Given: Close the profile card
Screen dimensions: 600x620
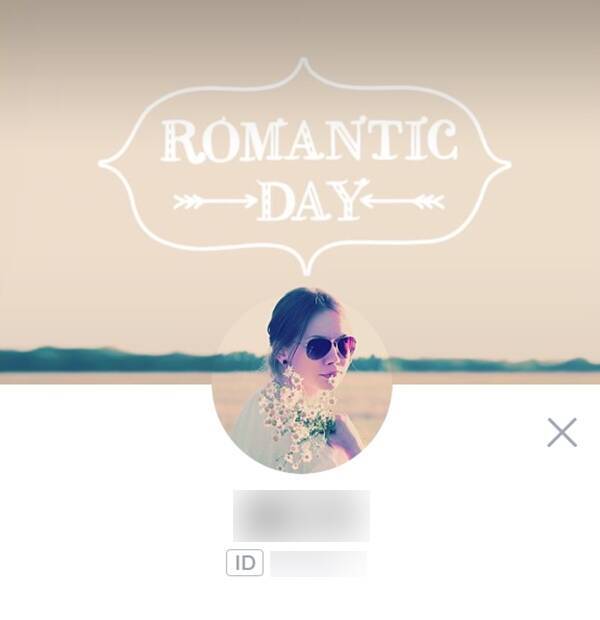Looking at the screenshot, I should click(562, 432).
